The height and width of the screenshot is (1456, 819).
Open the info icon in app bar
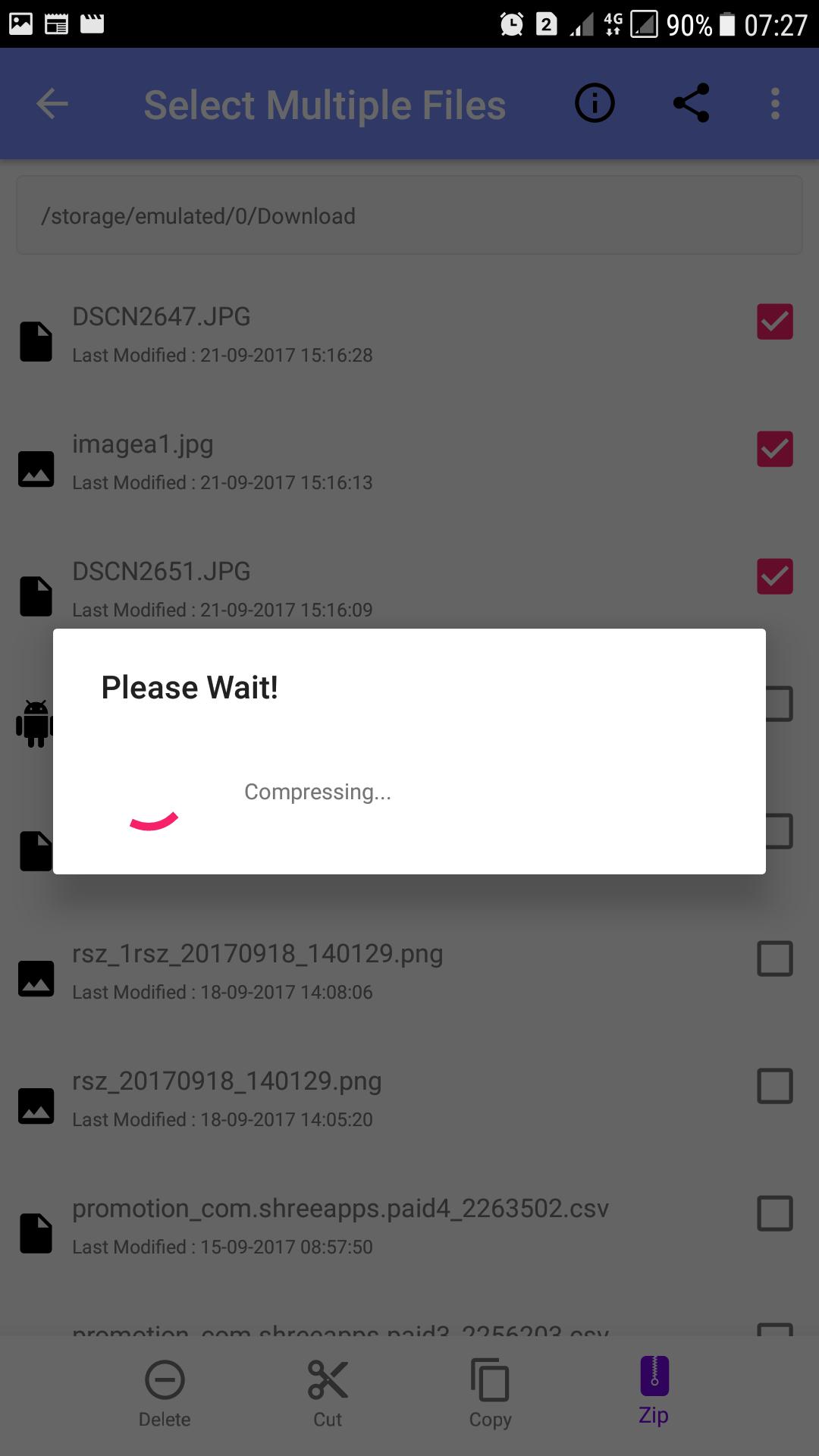tap(595, 103)
